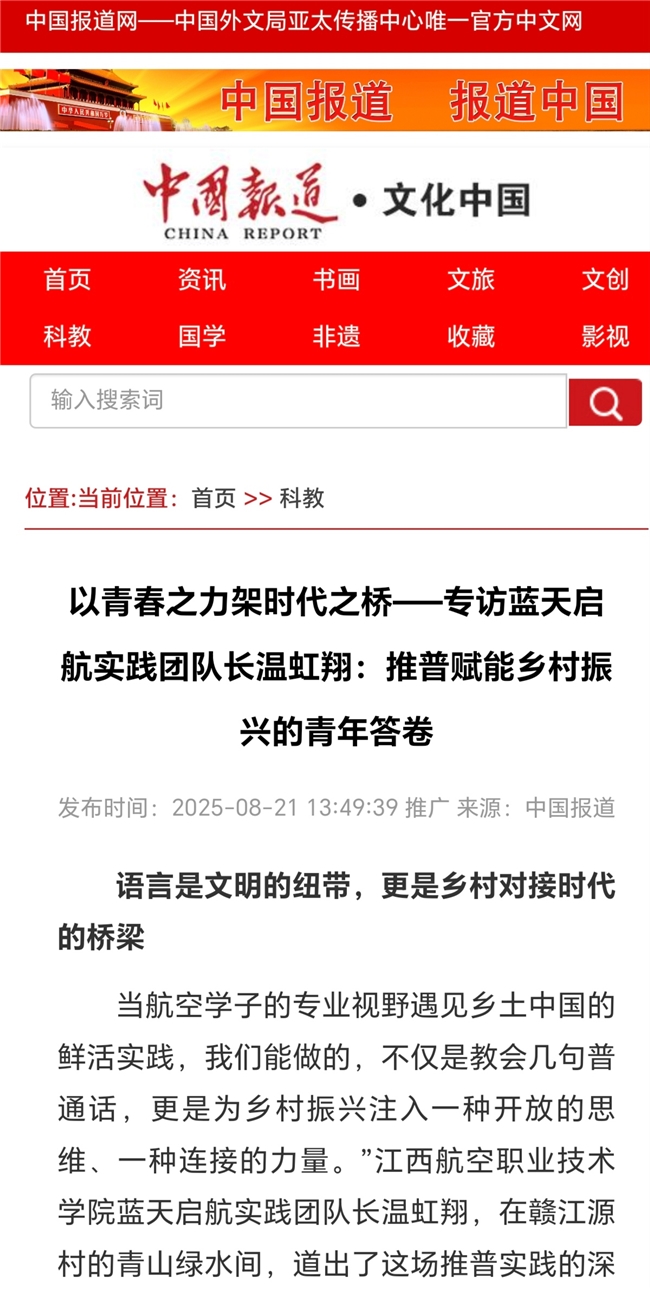Switch to the 资讯 section
650x1289 pixels.
pyautogui.click(x=202, y=280)
